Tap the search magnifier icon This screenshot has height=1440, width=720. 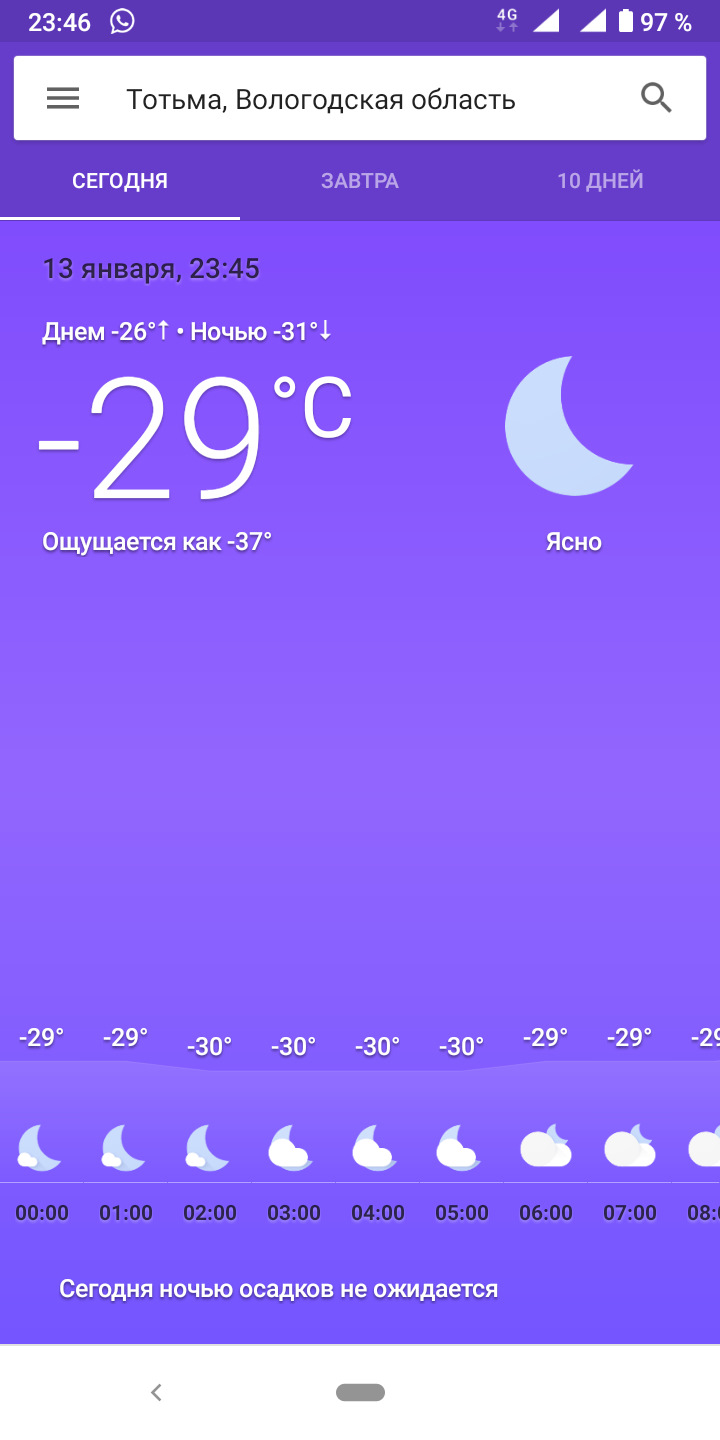656,98
